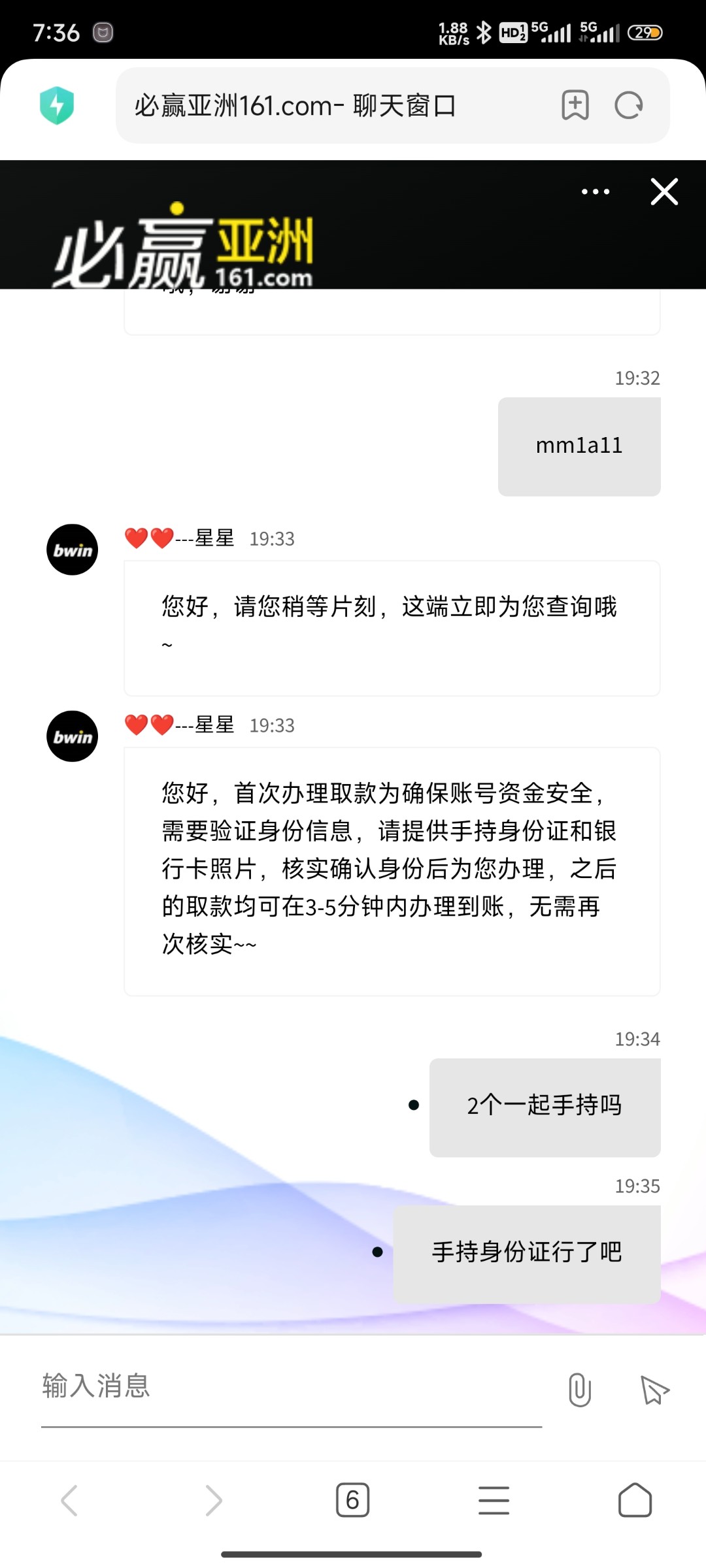Viewport: 706px width, 1568px height.
Task: Open the tab counter showing 6
Action: [x=353, y=1500]
